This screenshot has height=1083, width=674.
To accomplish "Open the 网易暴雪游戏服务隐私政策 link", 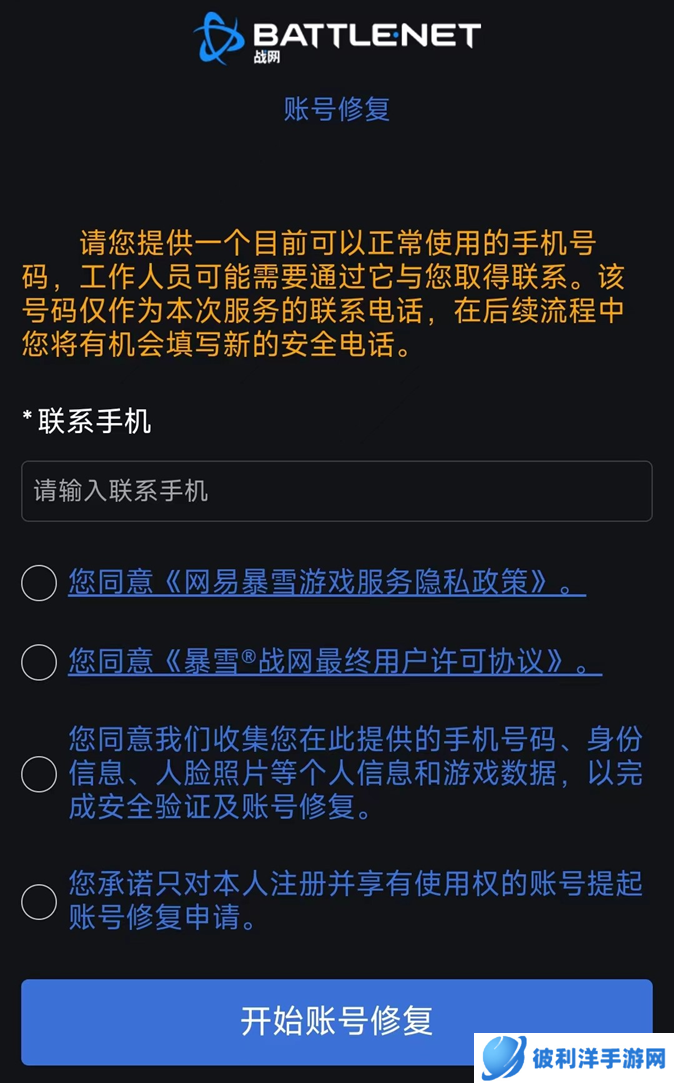I will tap(326, 582).
